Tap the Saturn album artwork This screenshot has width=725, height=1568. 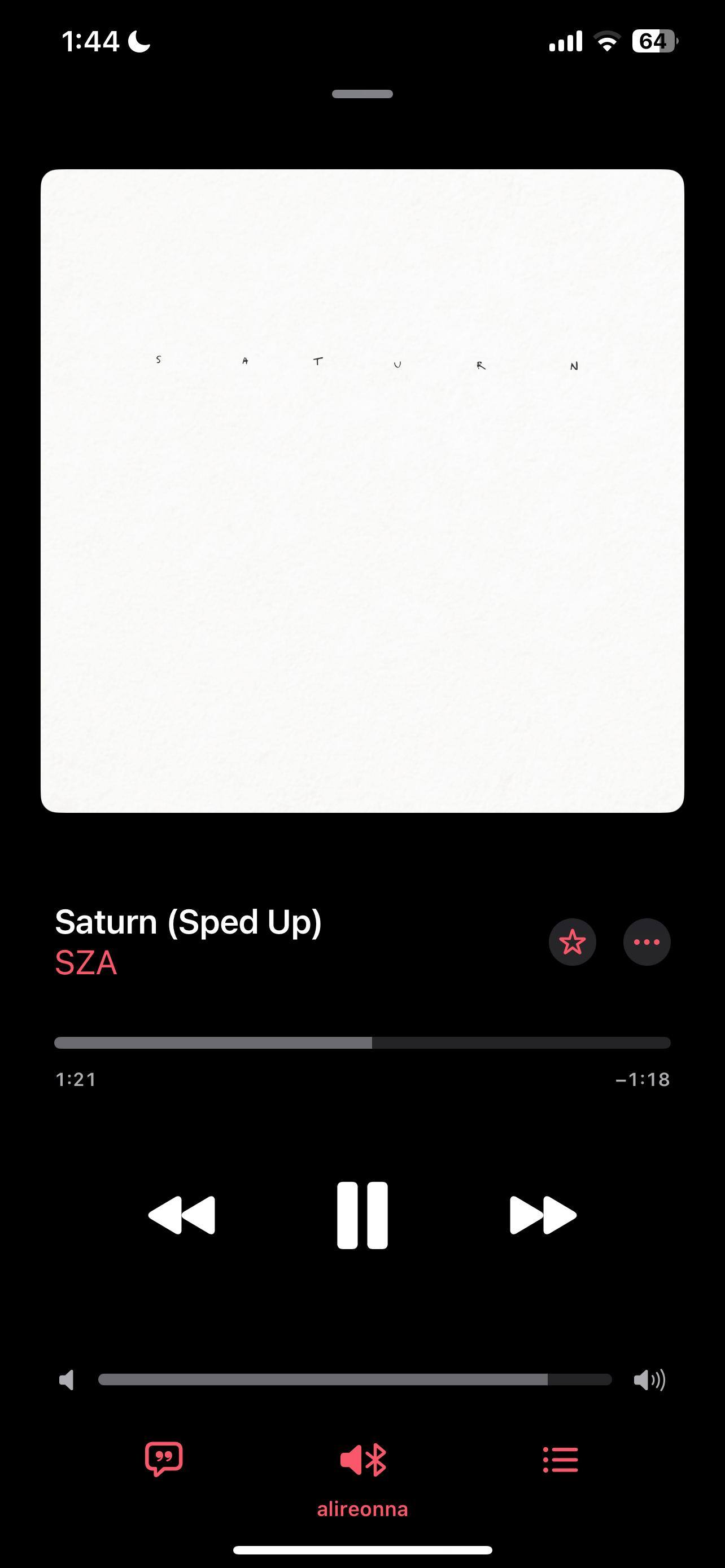tap(362, 490)
